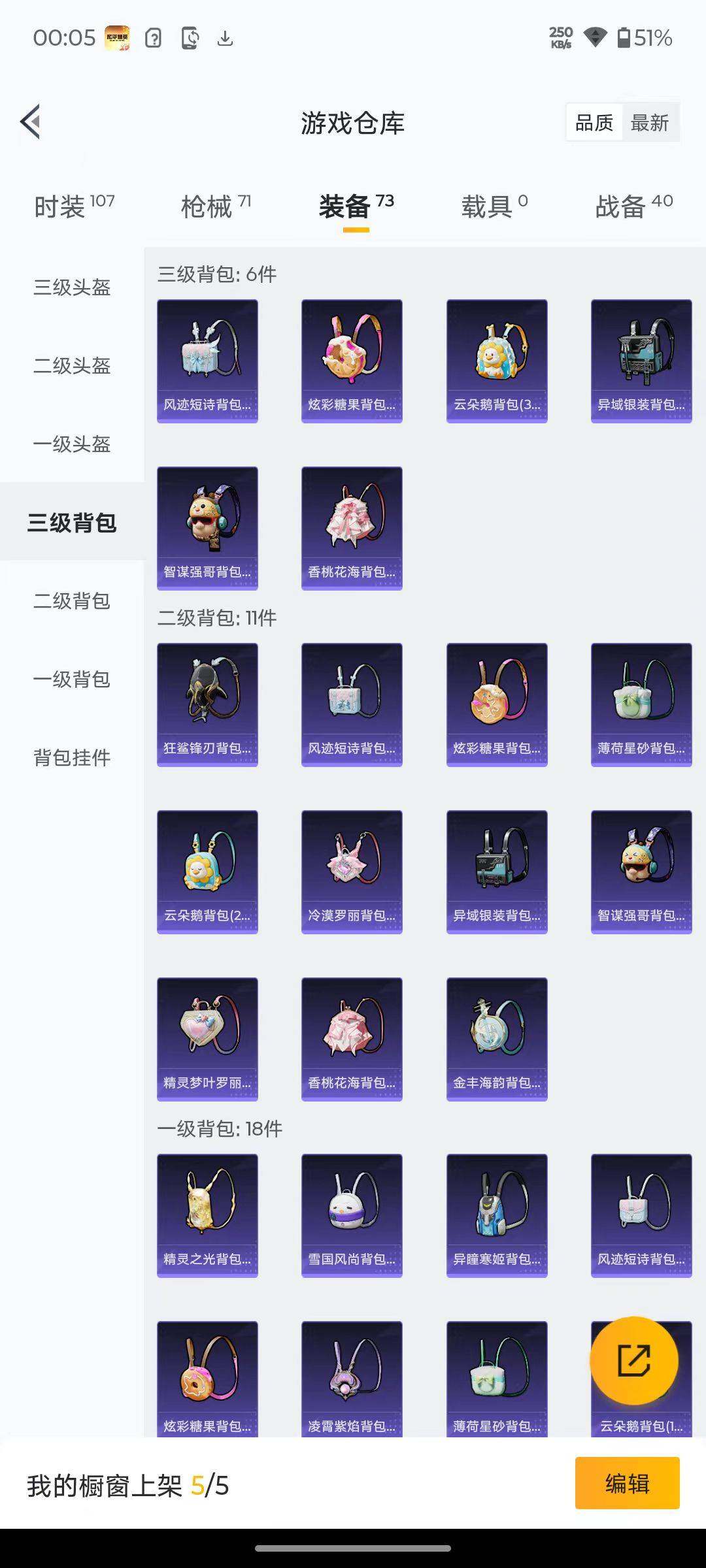Sort the warehouse by 品质
706x1568 pixels.
pos(594,123)
